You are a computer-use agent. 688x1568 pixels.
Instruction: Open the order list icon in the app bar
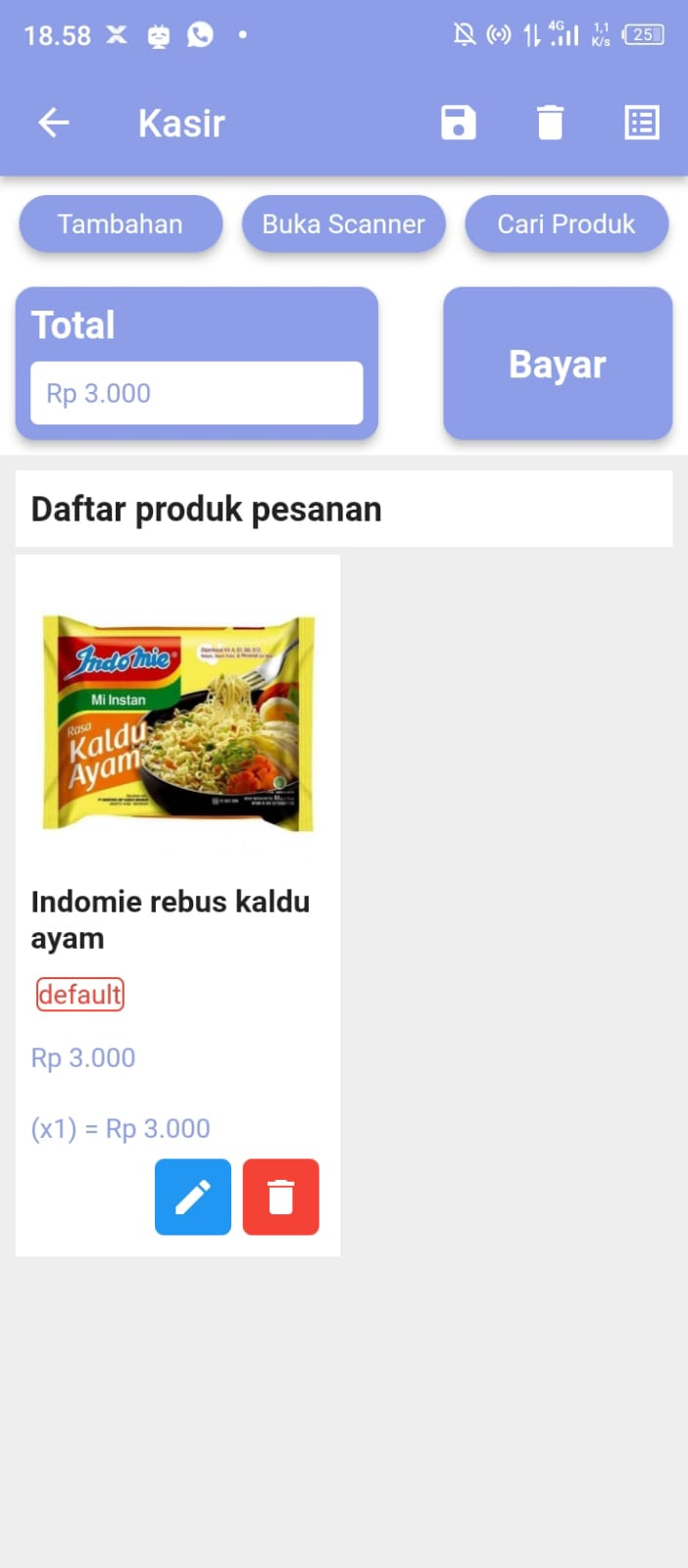642,122
